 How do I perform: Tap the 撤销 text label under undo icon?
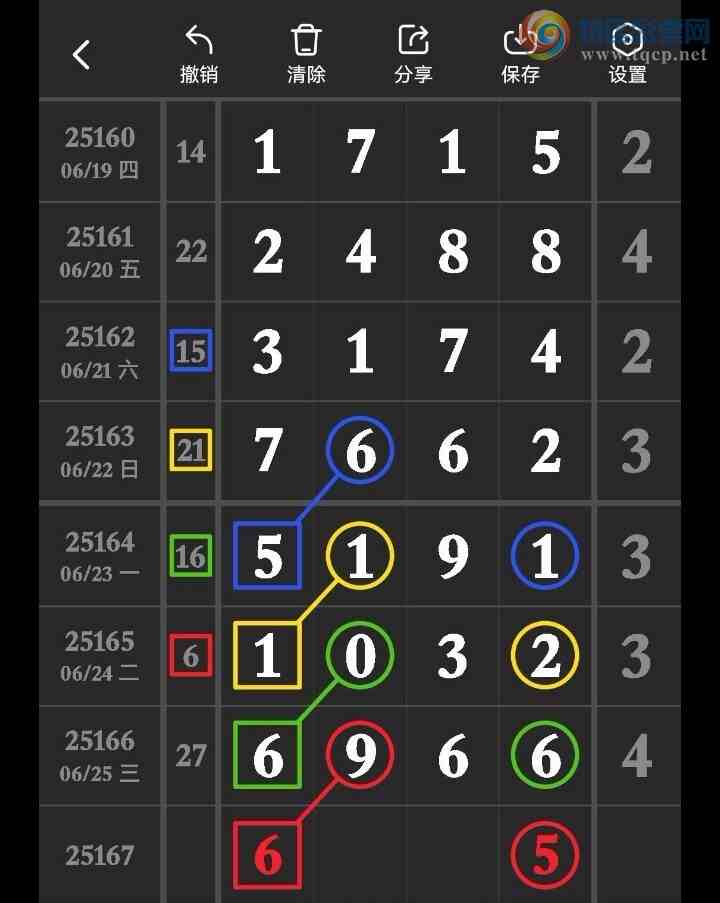tap(199, 74)
